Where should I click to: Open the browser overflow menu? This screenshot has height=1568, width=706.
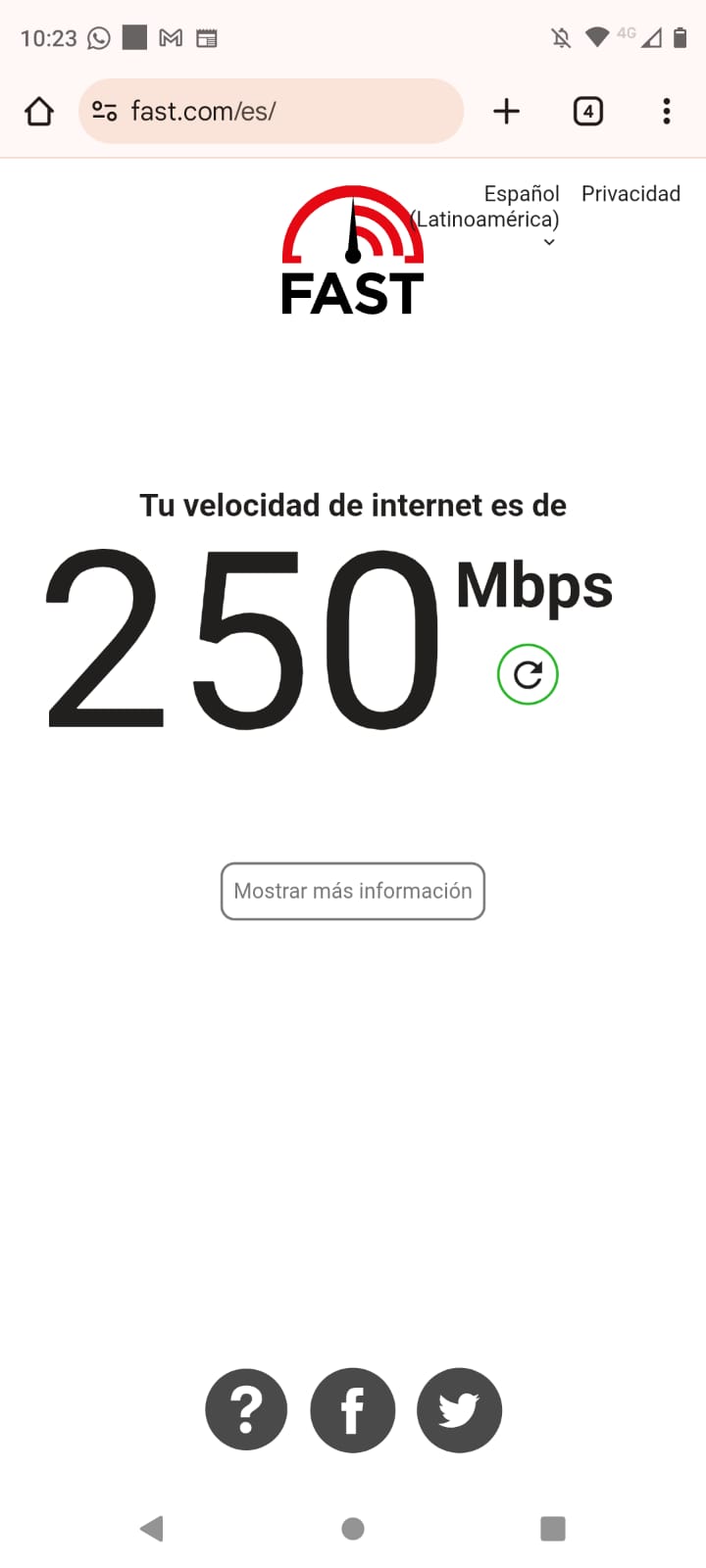pyautogui.click(x=667, y=112)
